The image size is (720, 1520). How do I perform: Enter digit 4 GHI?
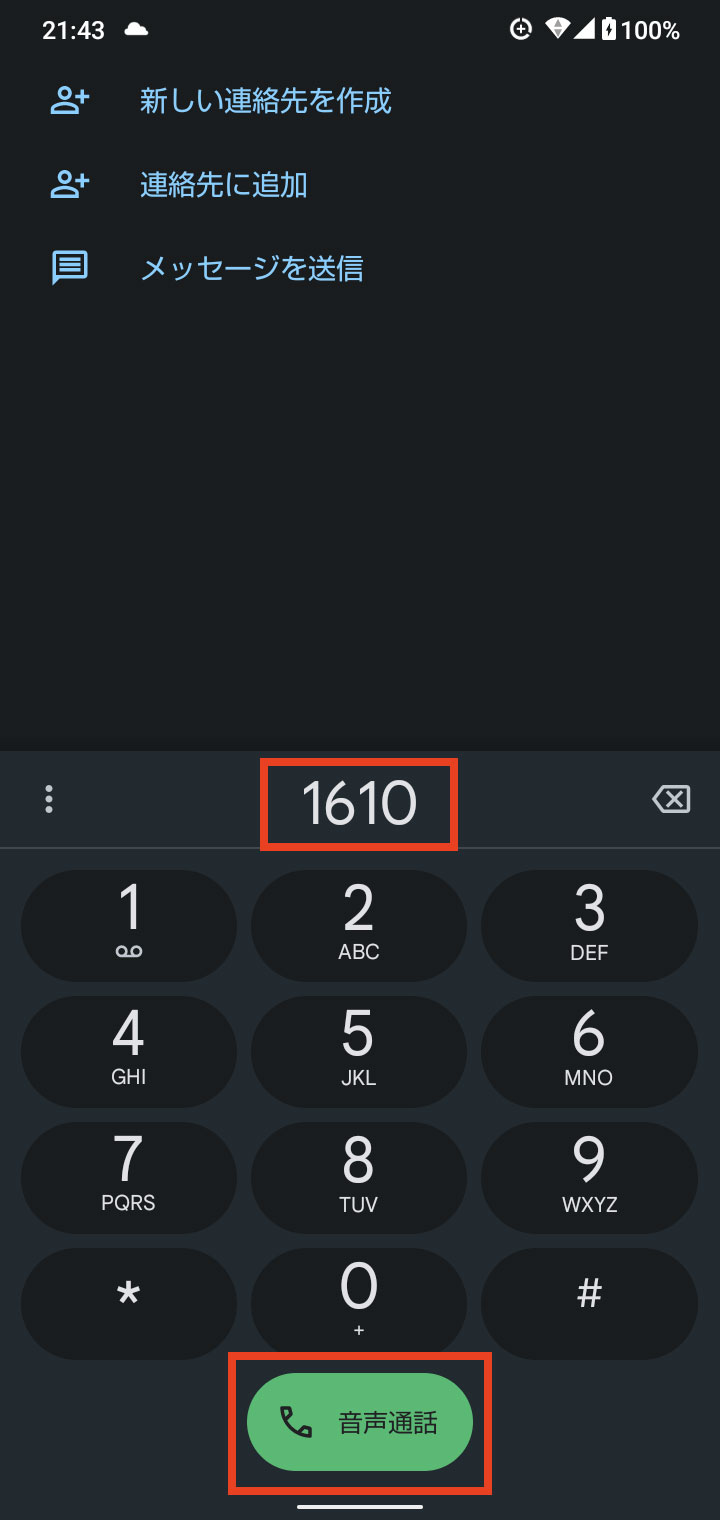pos(129,1051)
